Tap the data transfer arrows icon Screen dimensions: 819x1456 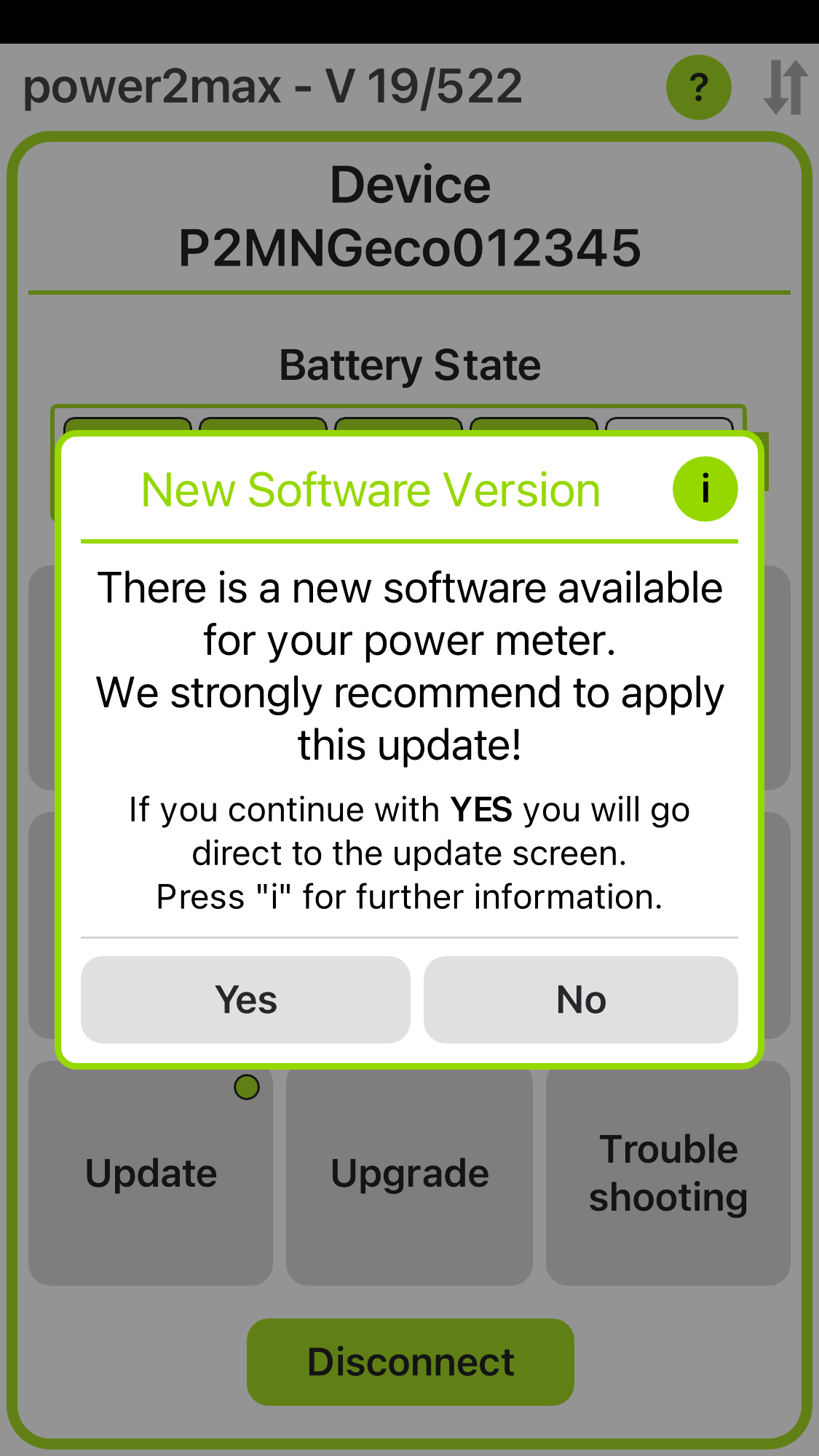point(786,87)
